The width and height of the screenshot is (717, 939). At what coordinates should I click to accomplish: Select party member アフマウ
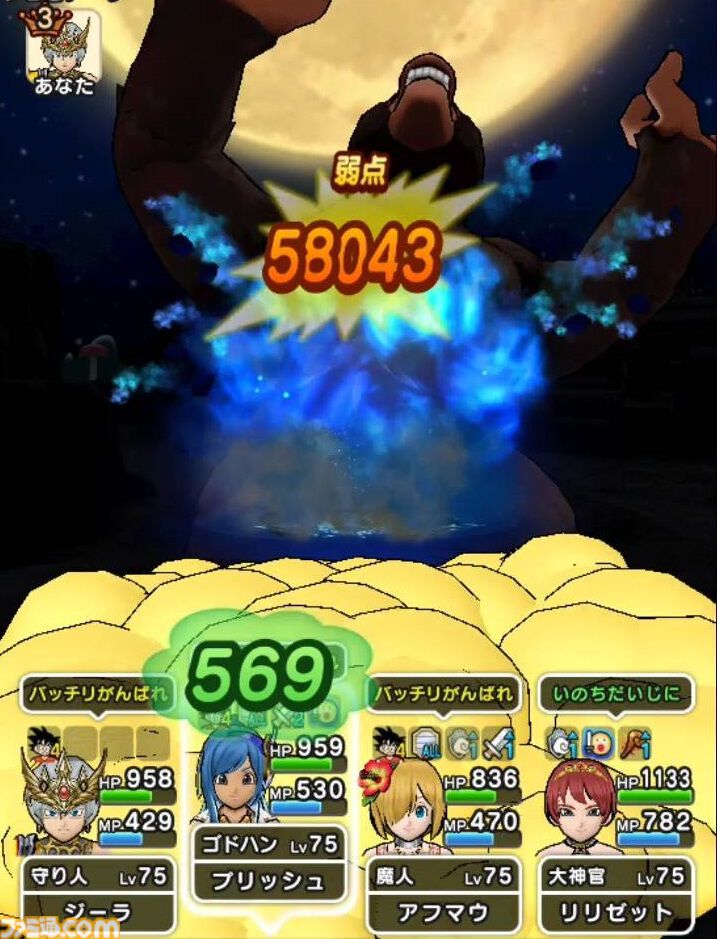(443, 911)
